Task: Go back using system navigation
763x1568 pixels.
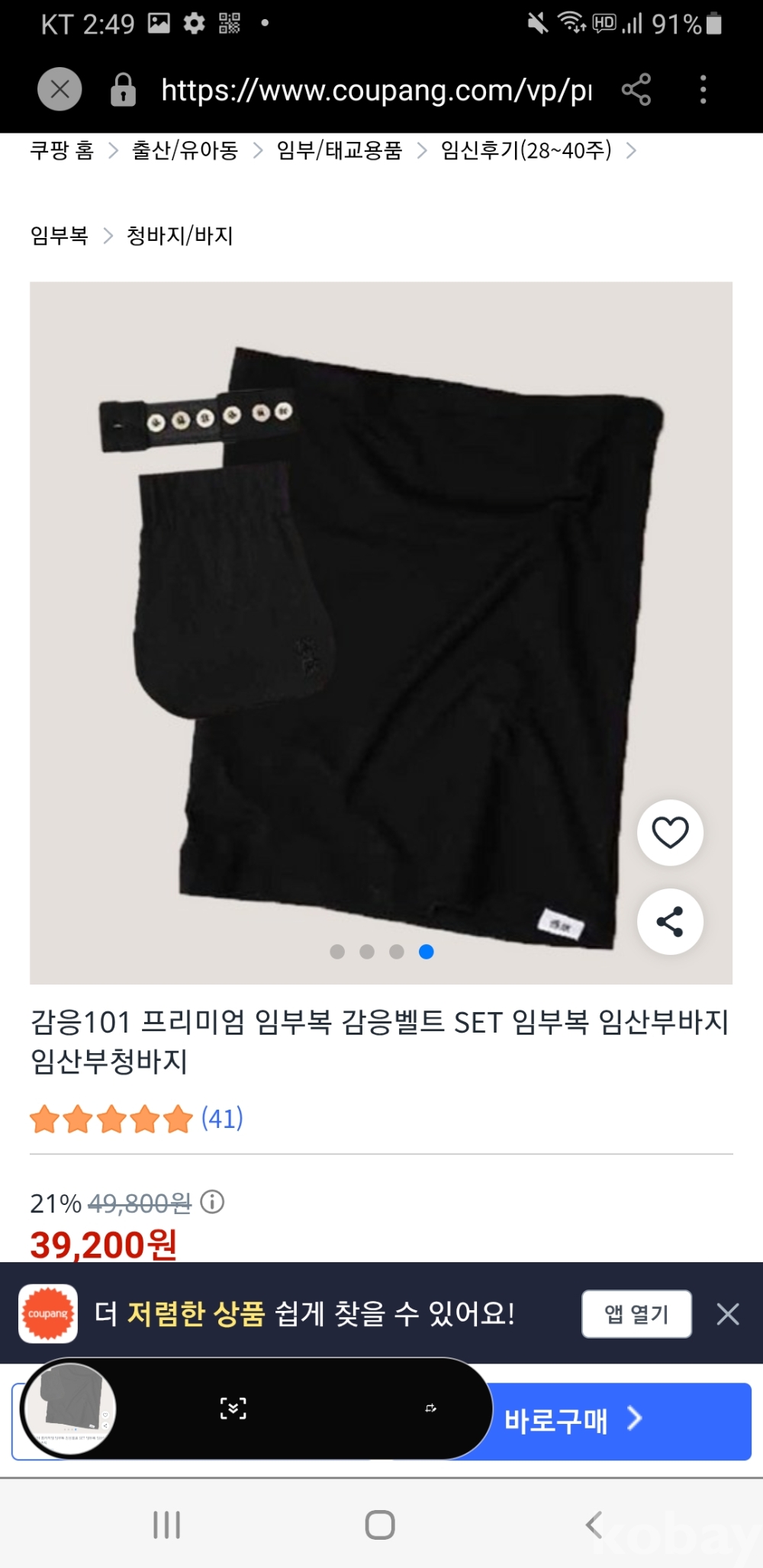Action: [x=594, y=1525]
